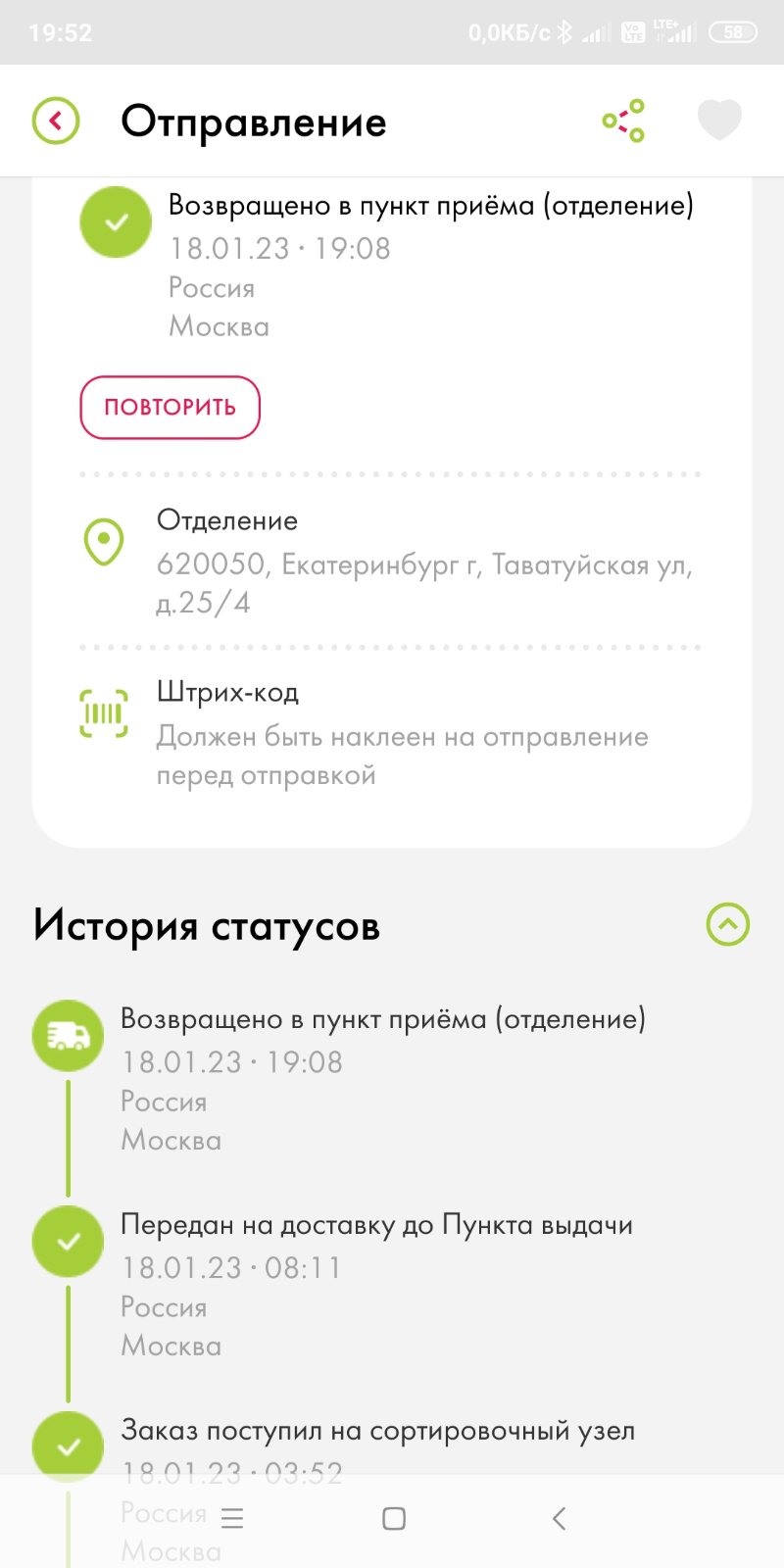Tap the system home button

coord(394,1519)
